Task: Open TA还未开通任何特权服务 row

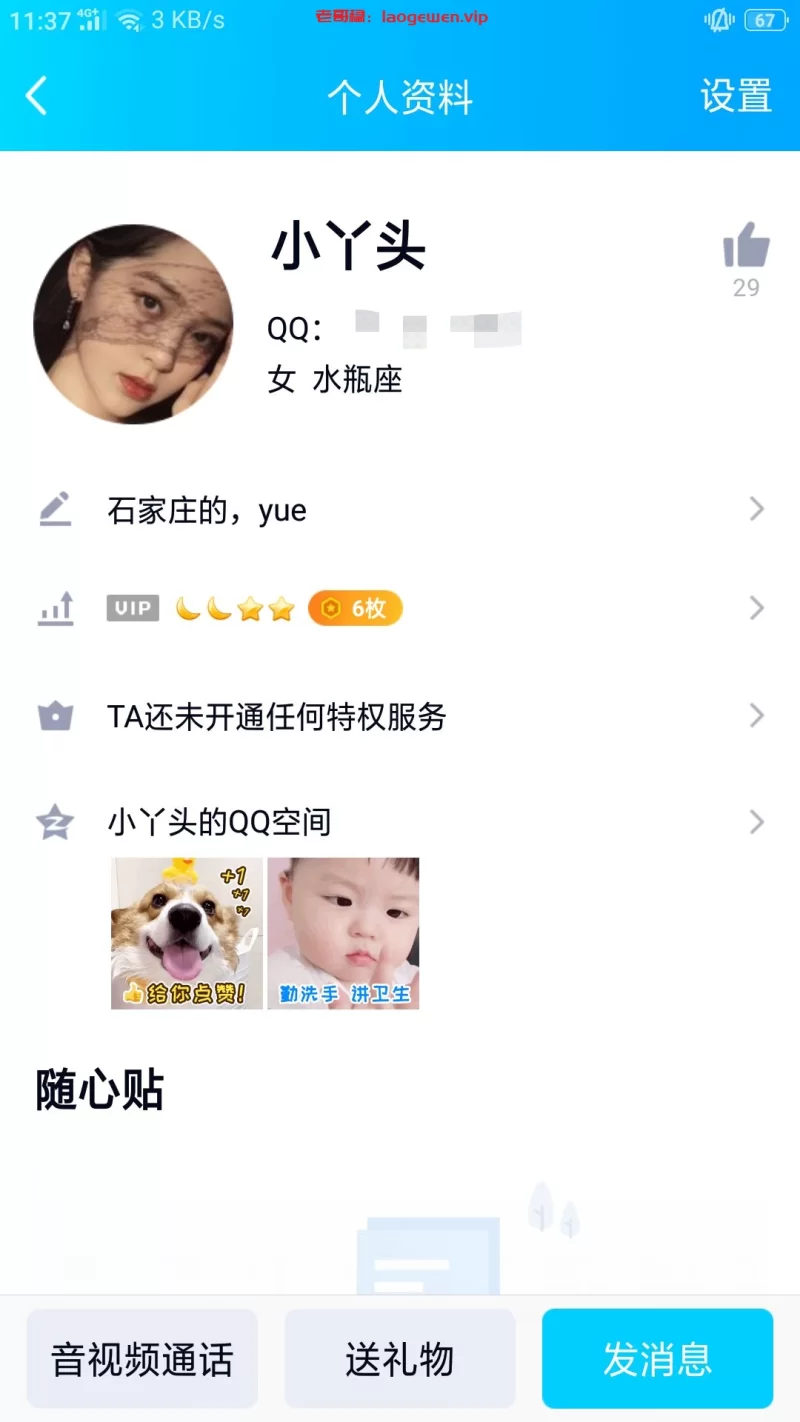Action: tap(400, 716)
